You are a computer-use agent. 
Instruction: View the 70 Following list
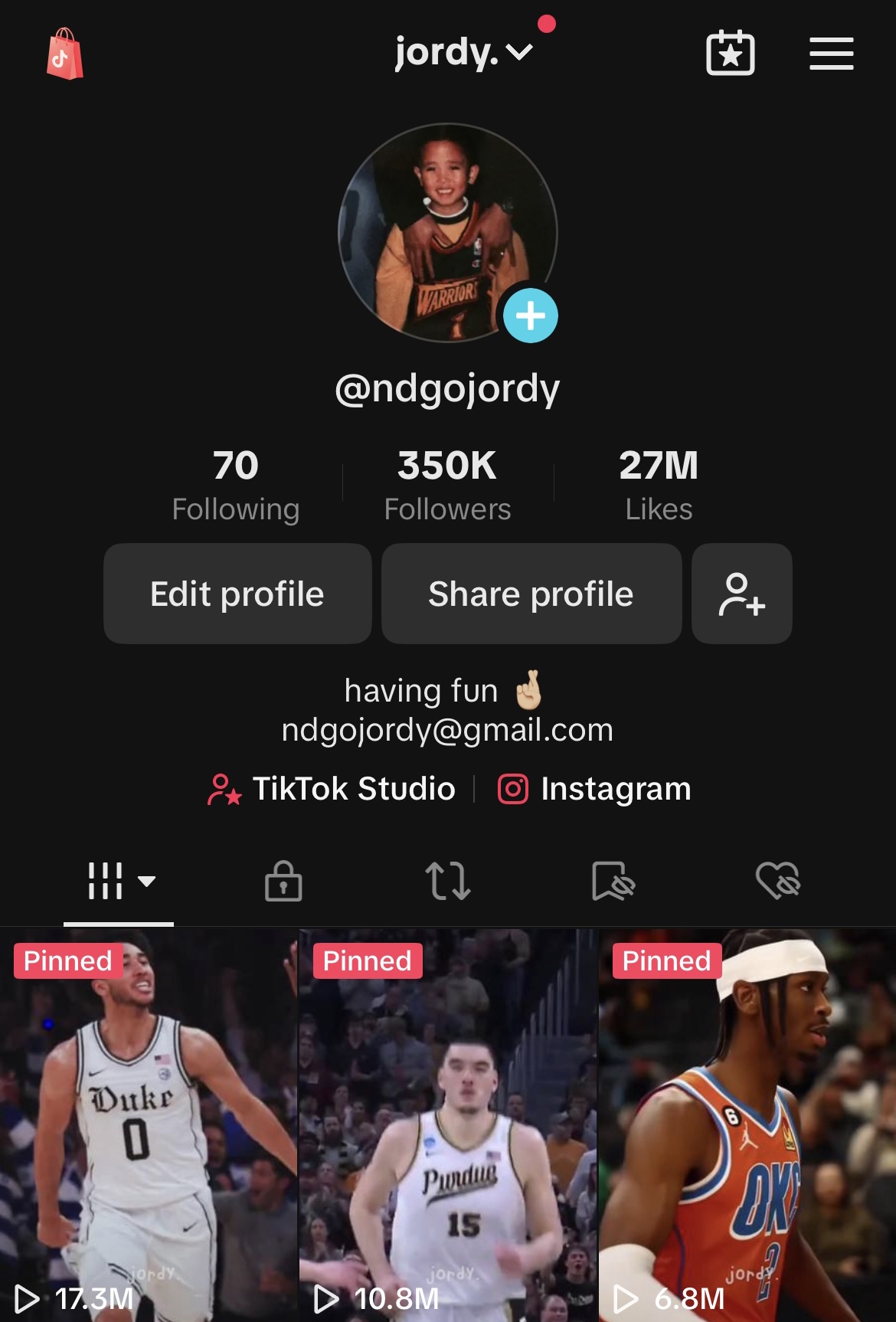pyautogui.click(x=236, y=485)
